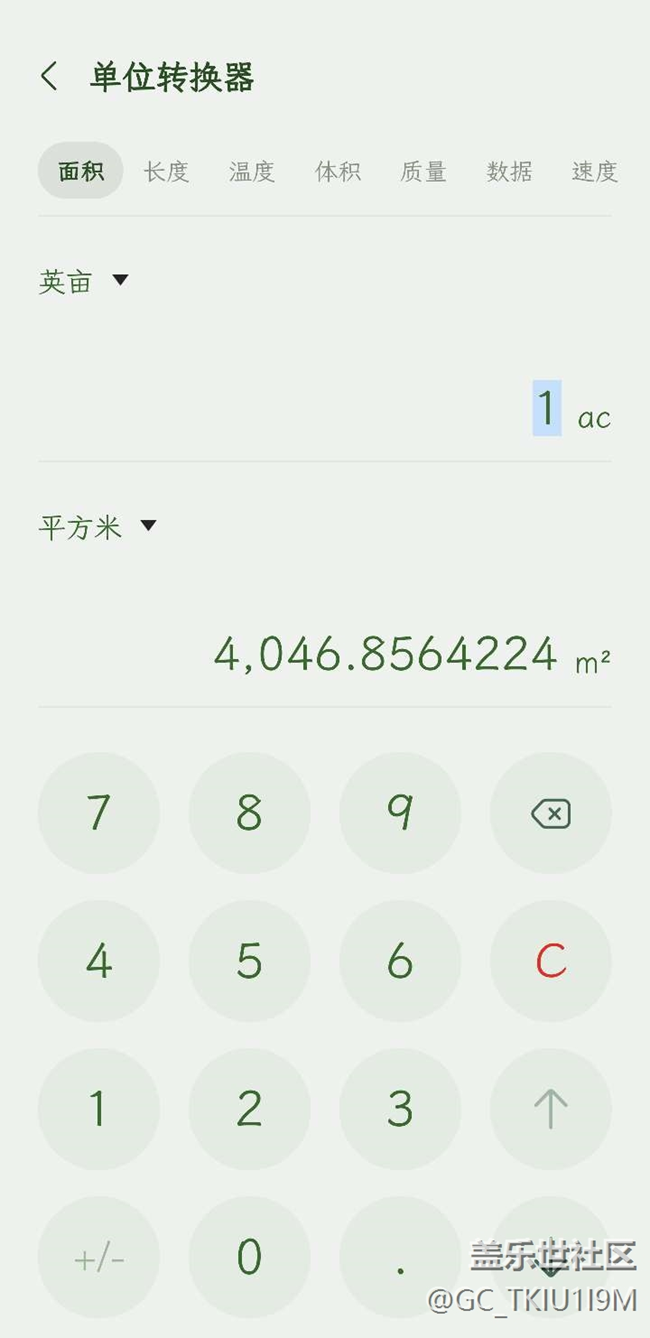Screen dimensions: 650x1338
Task: Enter digit 0 on the keypad
Action: tap(249, 1257)
